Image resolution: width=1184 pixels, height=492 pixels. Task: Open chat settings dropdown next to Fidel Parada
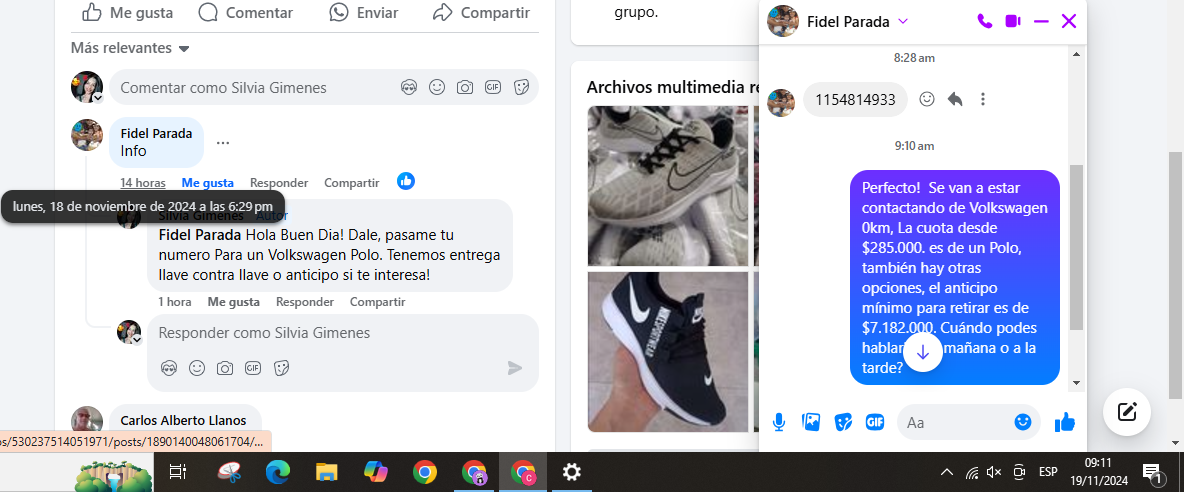[x=903, y=21]
